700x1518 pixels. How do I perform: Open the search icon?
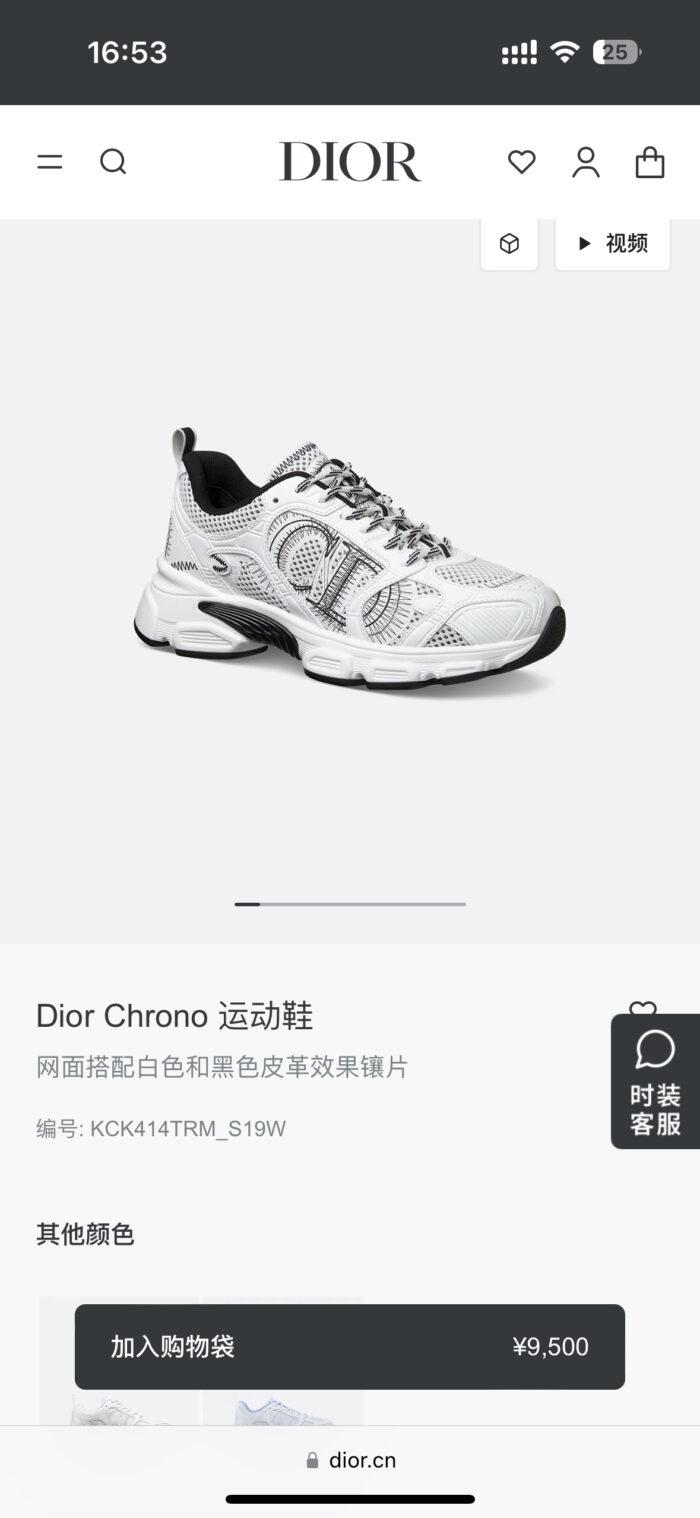pyautogui.click(x=113, y=162)
